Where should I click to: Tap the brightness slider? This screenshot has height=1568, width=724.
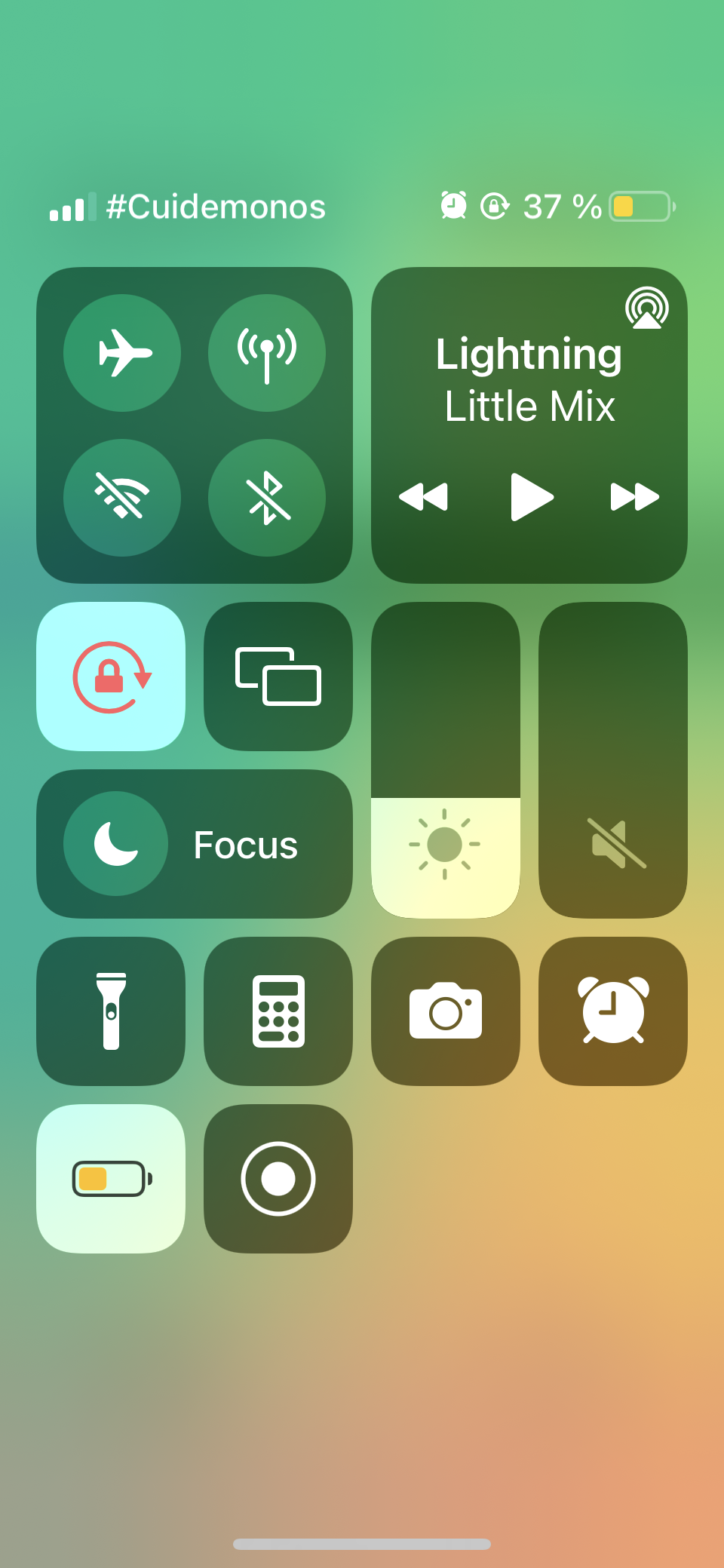(446, 760)
